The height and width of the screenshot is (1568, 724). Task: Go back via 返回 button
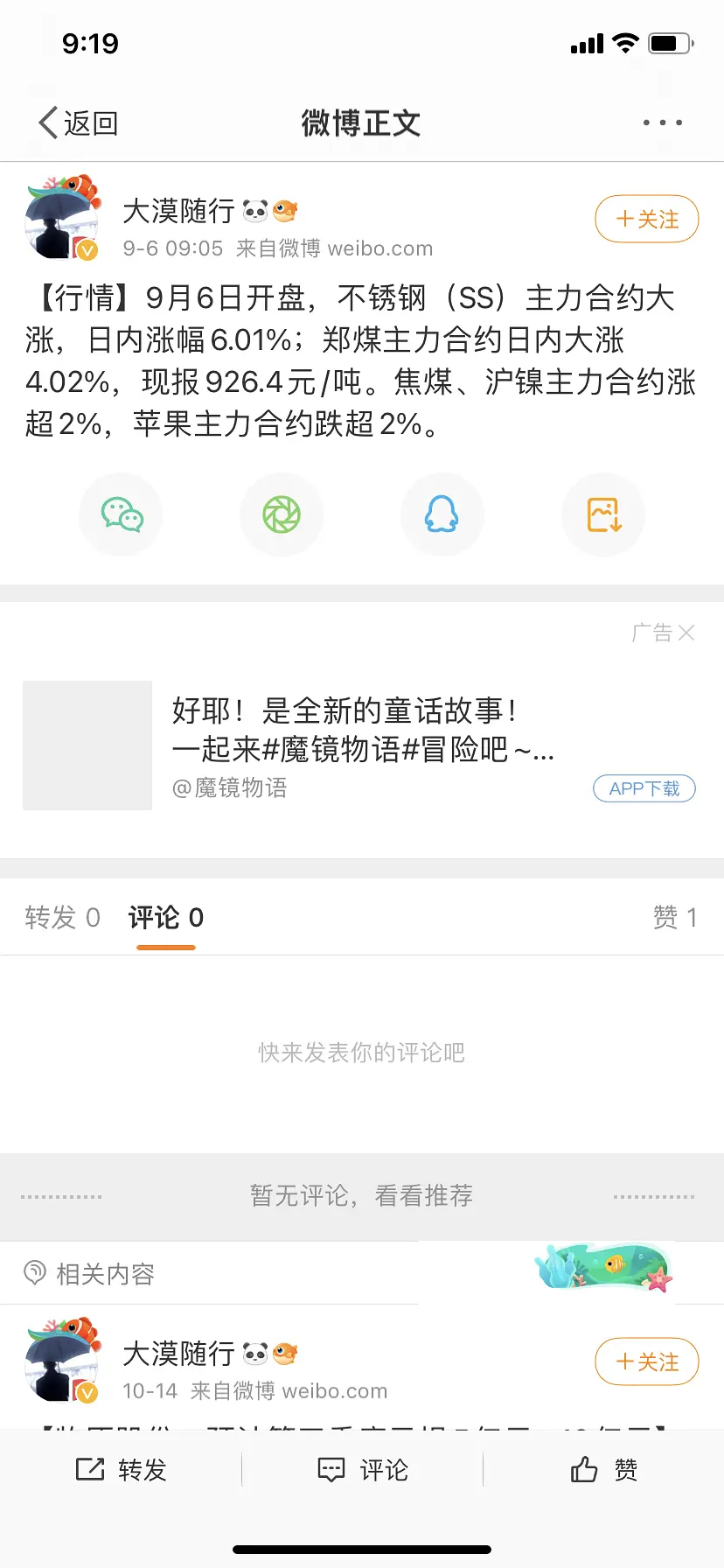click(x=79, y=123)
